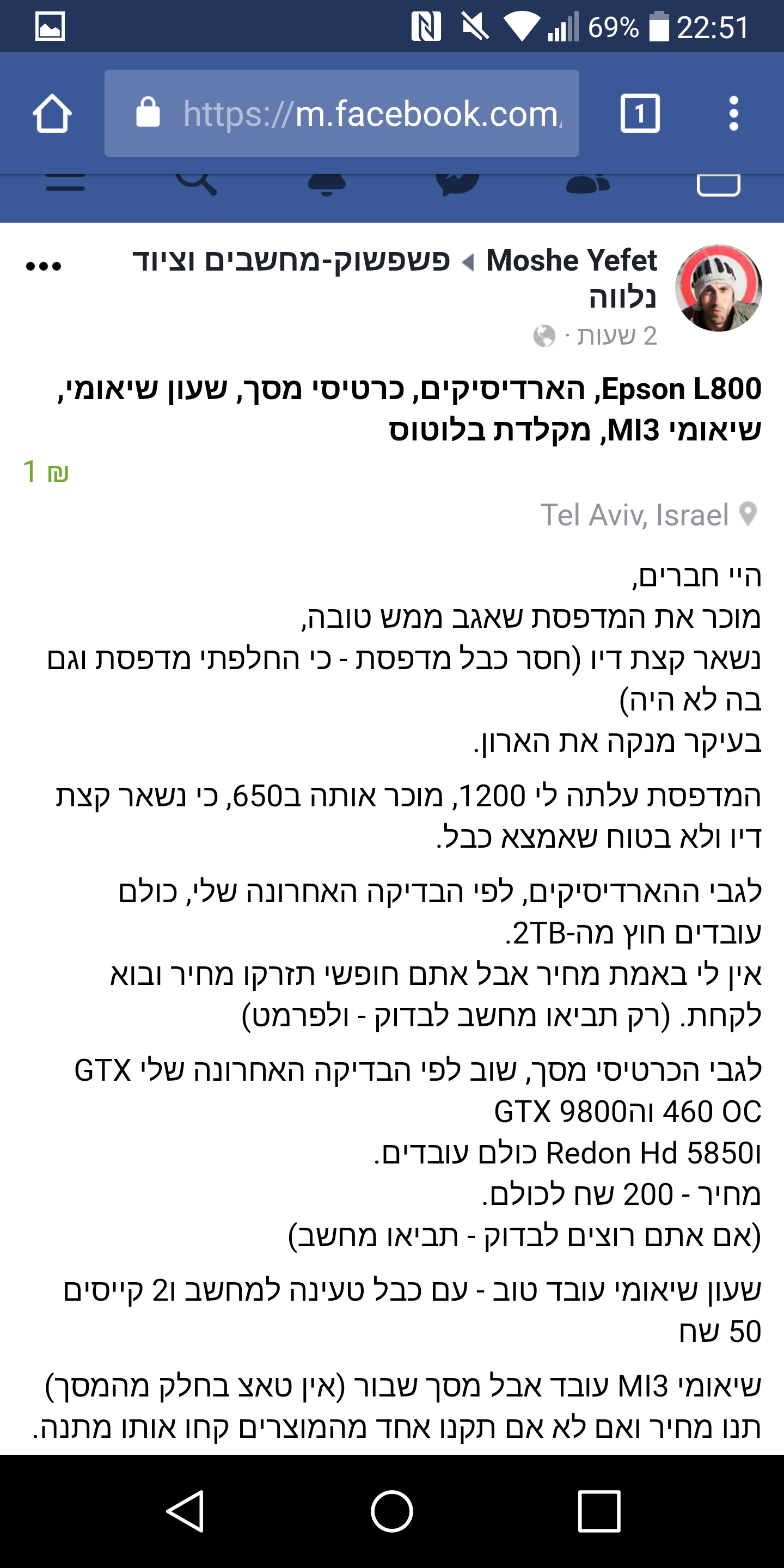The width and height of the screenshot is (784, 1568).
Task: Open Moshe Yefet's profile picture
Action: 718,288
